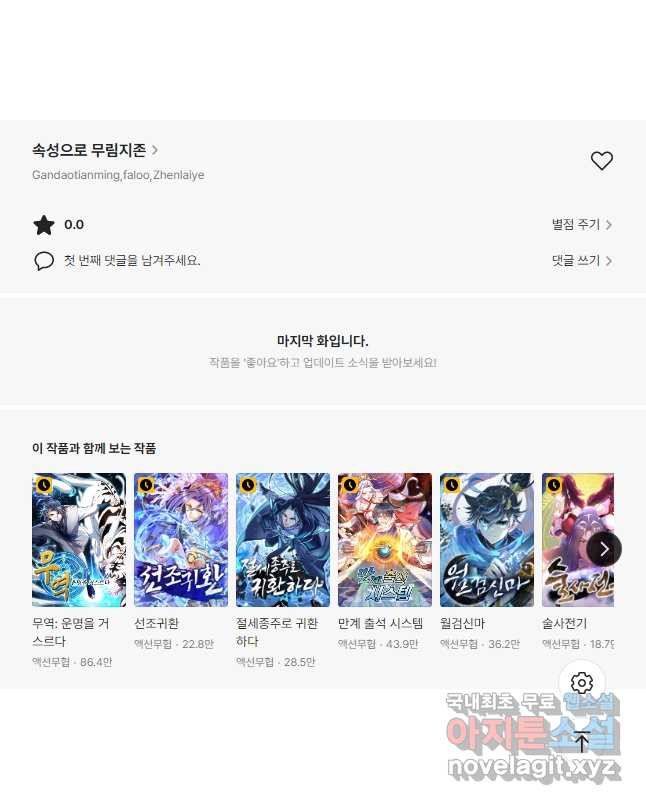Open 무역: 운명을 거스르다 card
This screenshot has height=805, width=646.
[79, 540]
